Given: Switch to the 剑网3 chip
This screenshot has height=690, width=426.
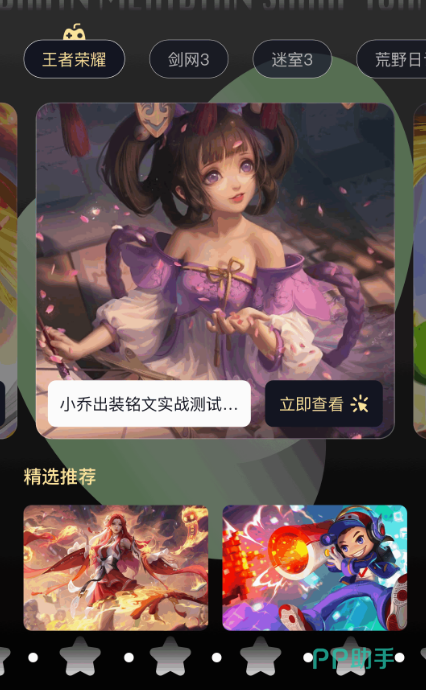Looking at the screenshot, I should pyautogui.click(x=189, y=59).
